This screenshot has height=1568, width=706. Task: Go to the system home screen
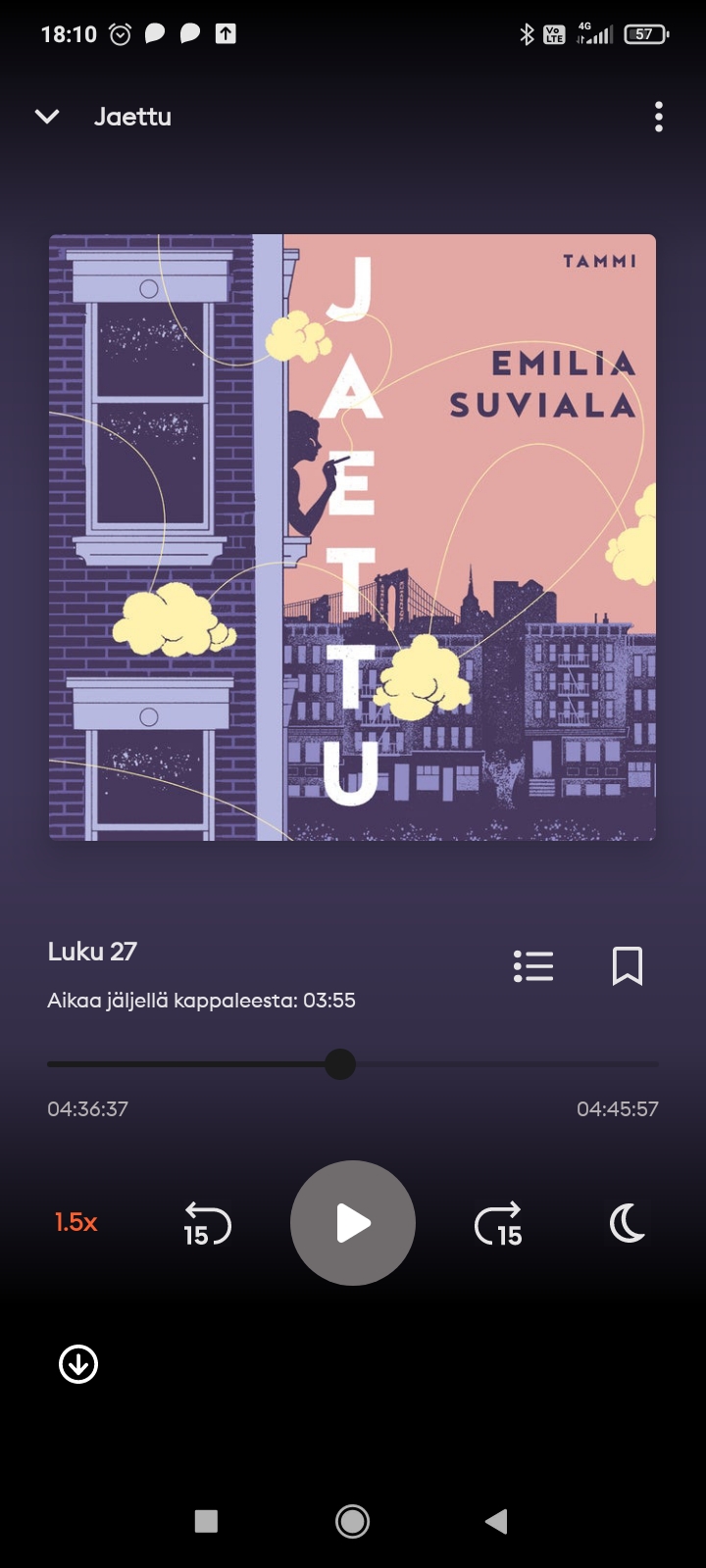(352, 1521)
